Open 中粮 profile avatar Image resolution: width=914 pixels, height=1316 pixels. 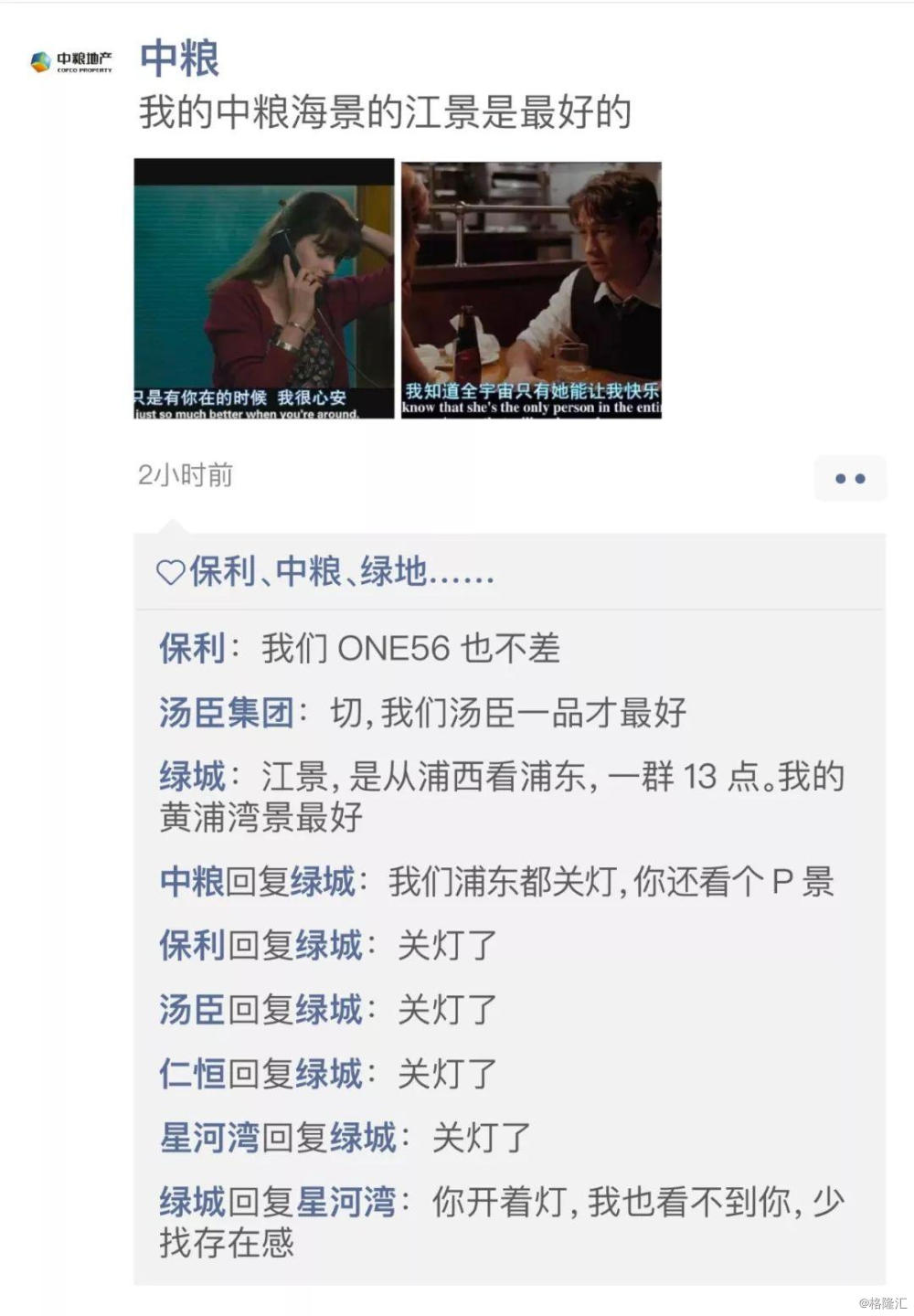tap(71, 62)
